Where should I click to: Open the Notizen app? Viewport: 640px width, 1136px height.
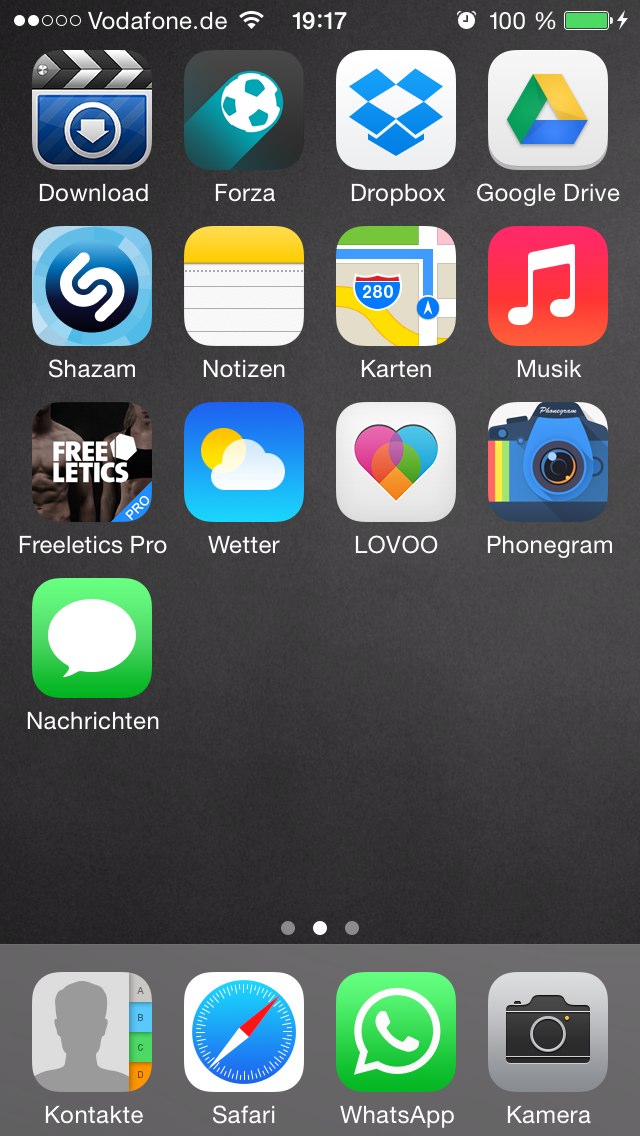[244, 286]
